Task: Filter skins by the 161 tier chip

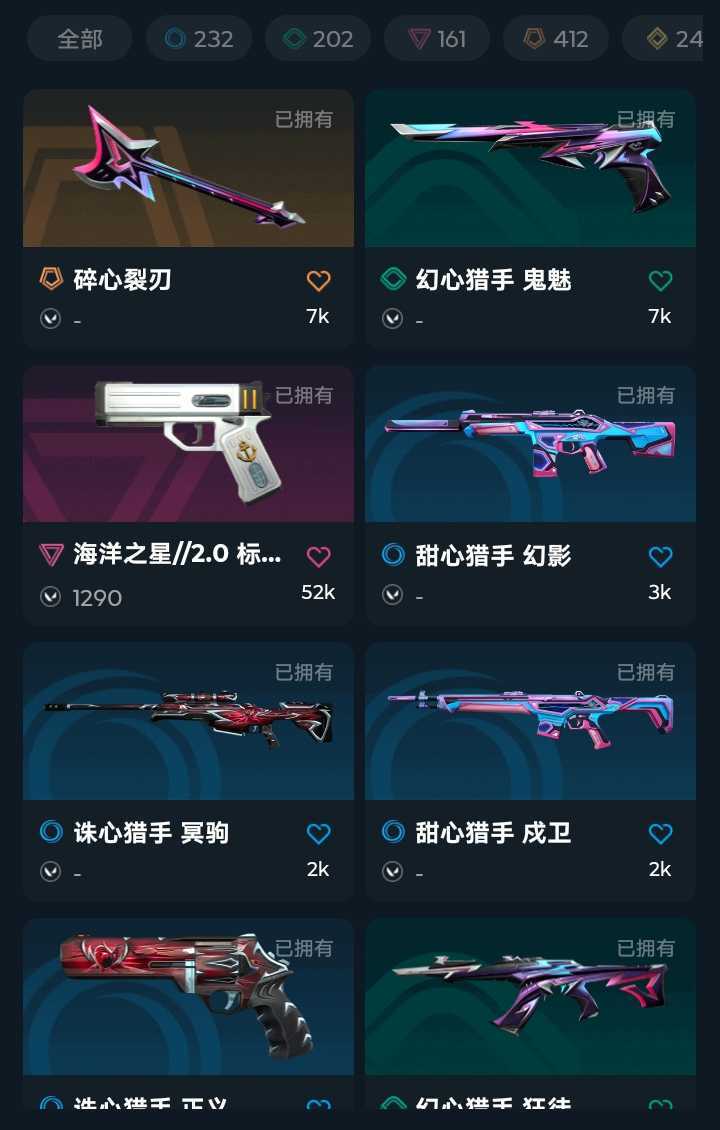Action: coord(437,39)
